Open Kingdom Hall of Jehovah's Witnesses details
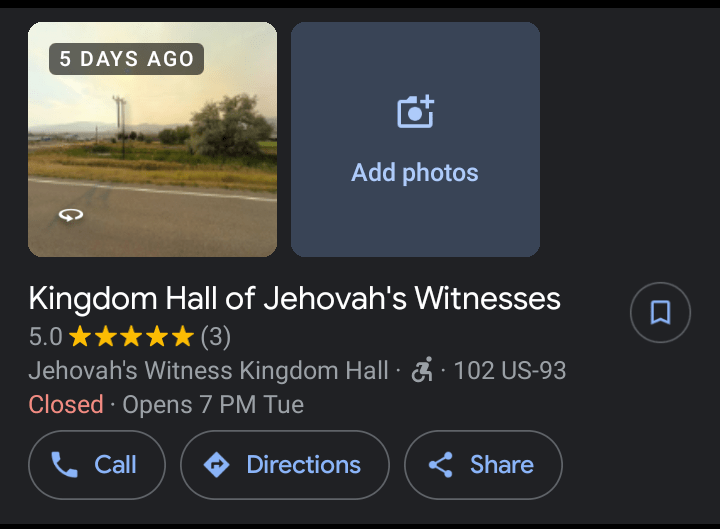The image size is (720, 529). (294, 299)
